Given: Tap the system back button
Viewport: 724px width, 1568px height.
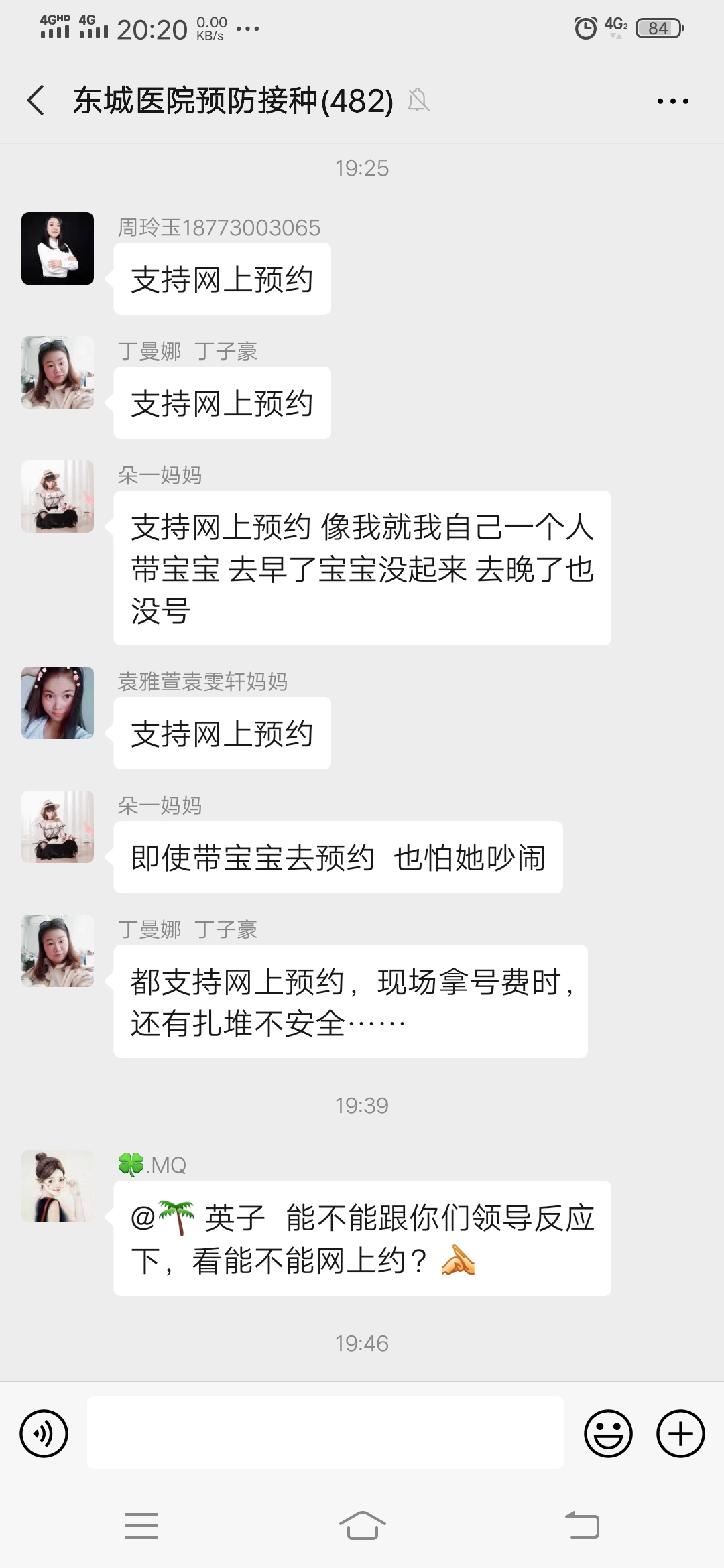Looking at the screenshot, I should [x=582, y=1525].
